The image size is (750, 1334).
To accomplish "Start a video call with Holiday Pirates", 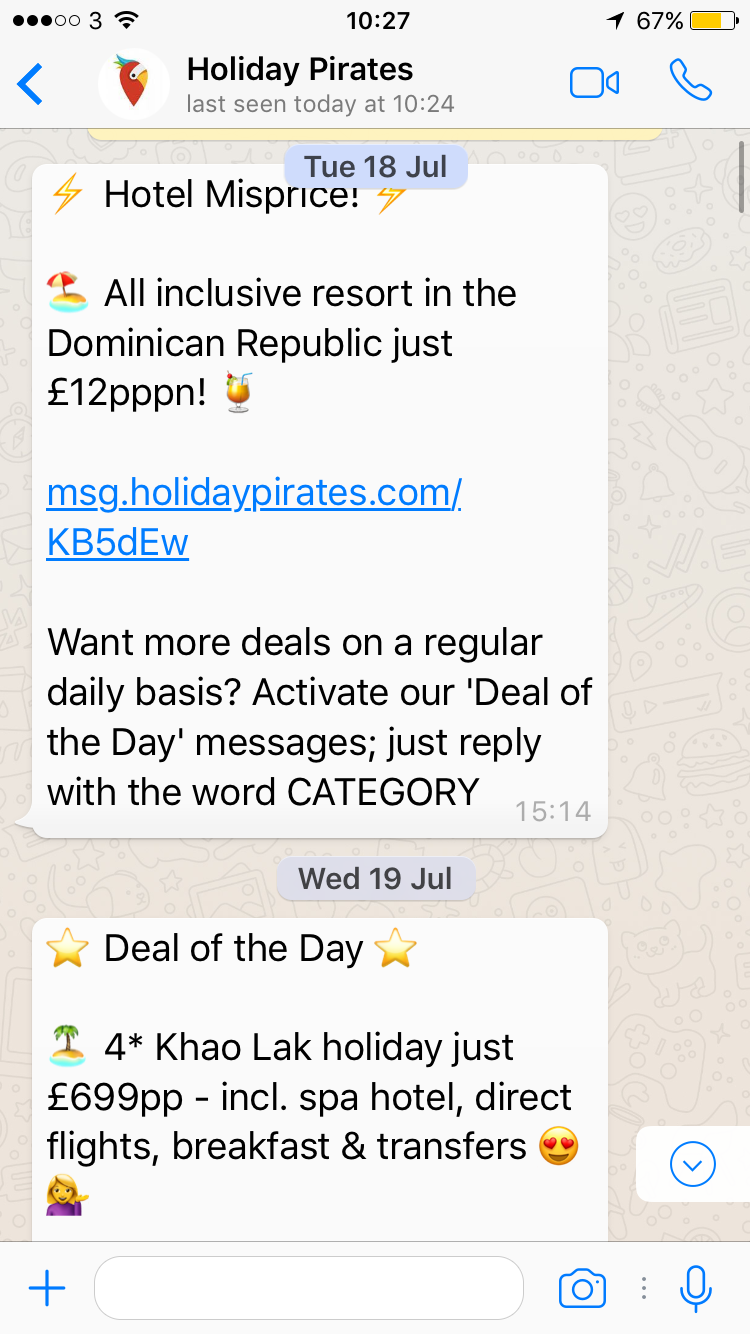I will [x=594, y=83].
